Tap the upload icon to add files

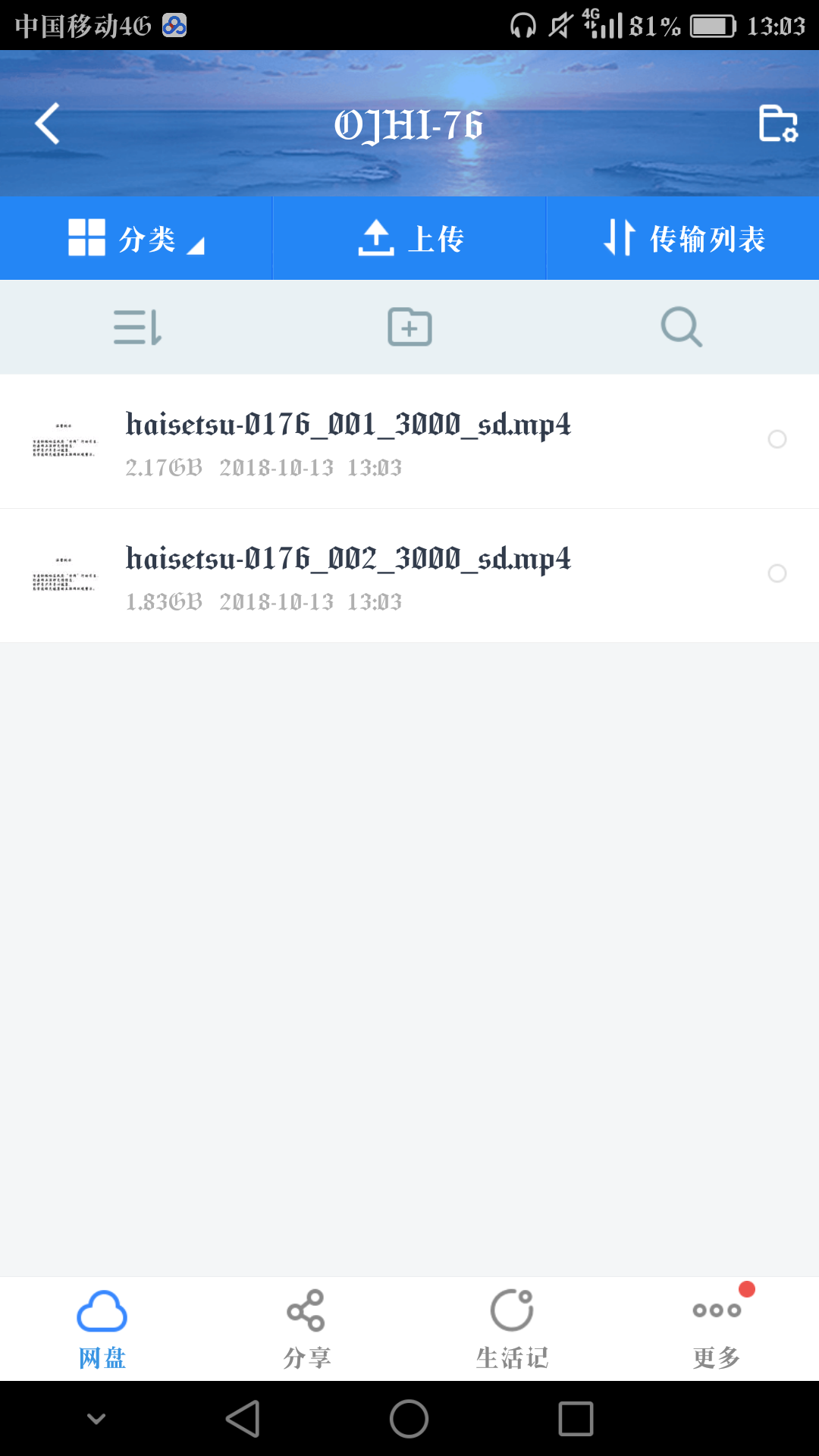click(377, 237)
